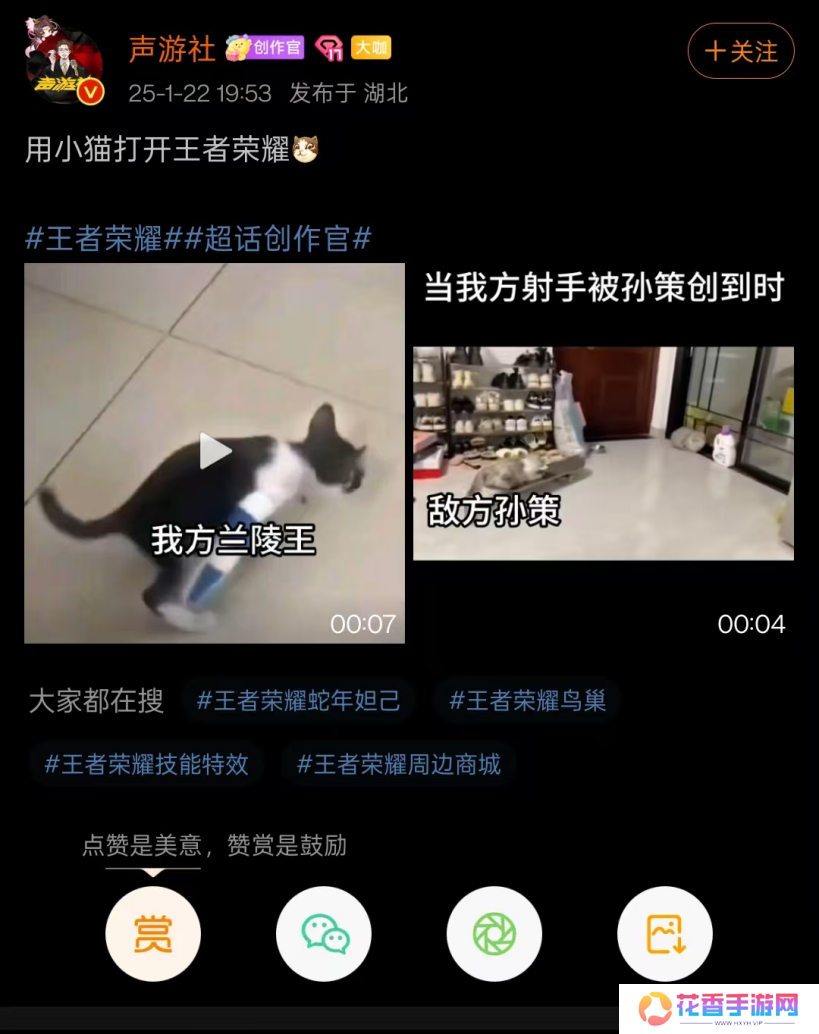
Task: Tap the yellow image download icon
Action: tap(663, 933)
